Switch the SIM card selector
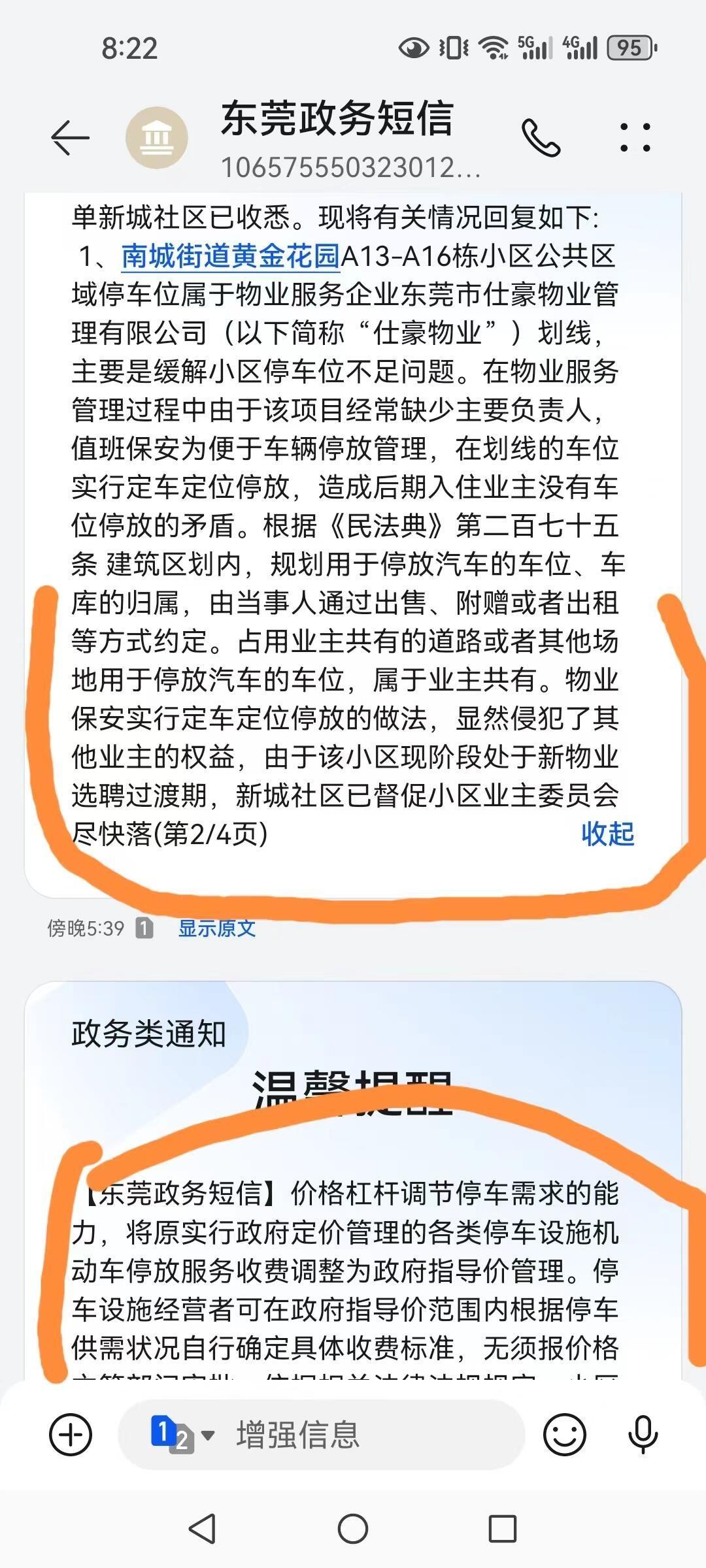Viewport: 706px width, 1568px height. [x=182, y=1435]
